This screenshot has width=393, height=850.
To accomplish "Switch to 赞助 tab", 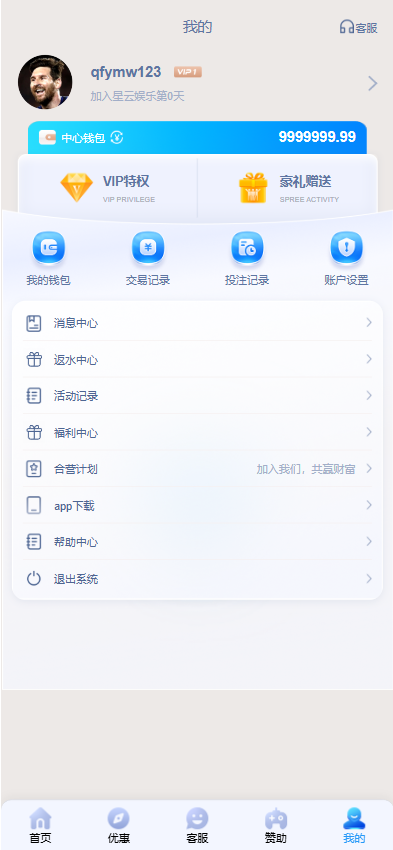I will (x=275, y=826).
